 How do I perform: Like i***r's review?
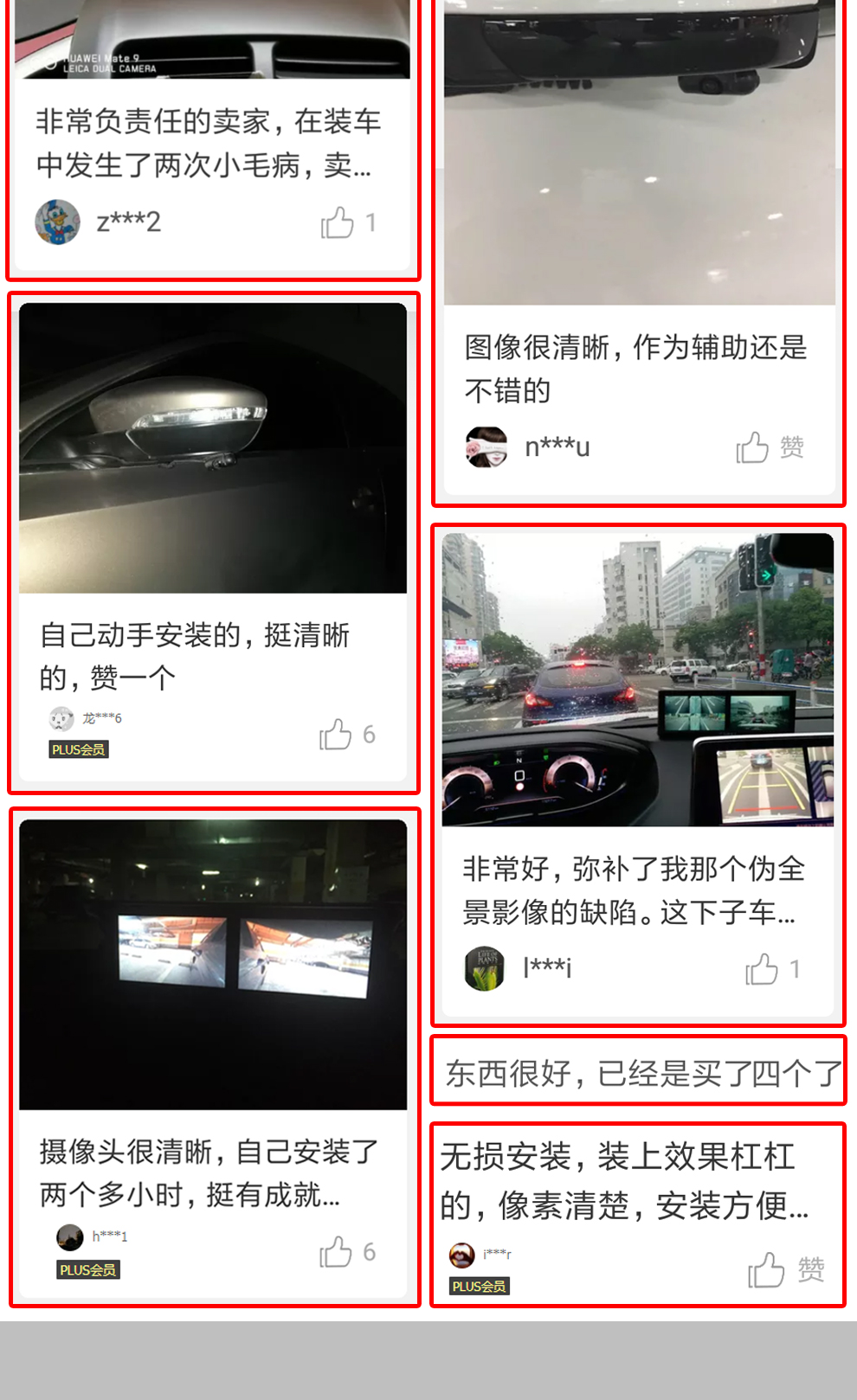(x=768, y=1270)
